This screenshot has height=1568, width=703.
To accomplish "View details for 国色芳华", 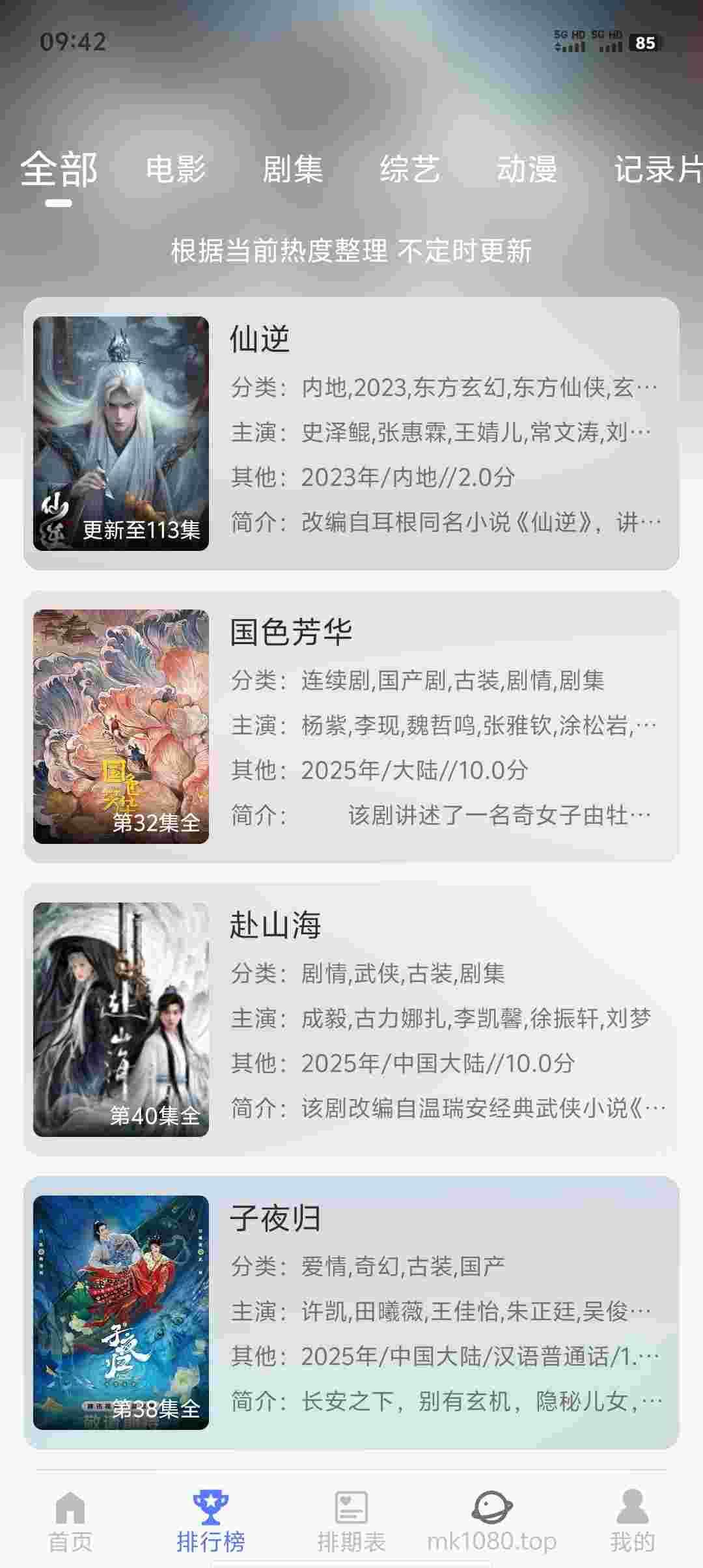I will 351,727.
